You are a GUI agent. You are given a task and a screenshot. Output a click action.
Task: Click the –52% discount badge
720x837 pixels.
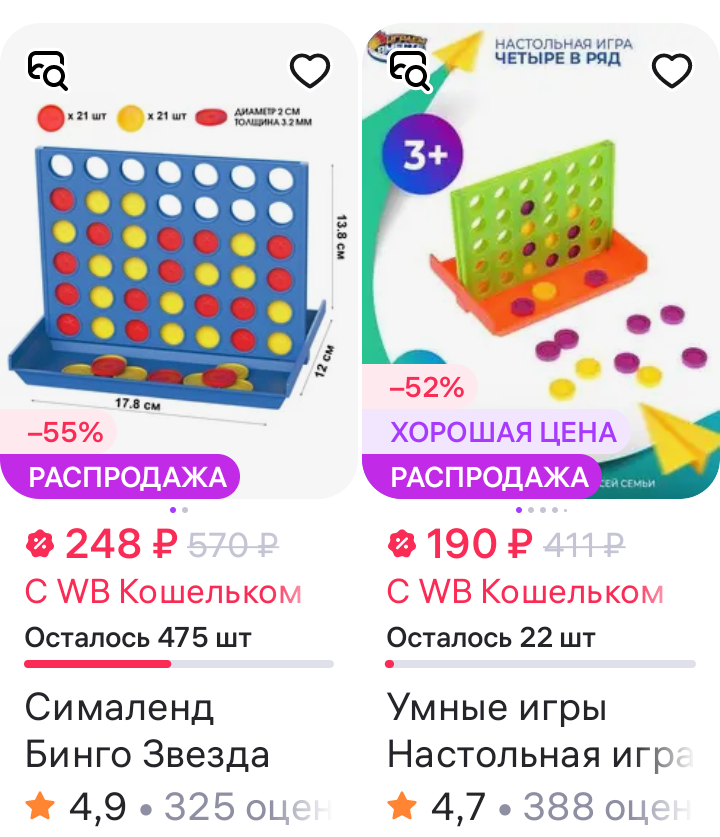pos(425,386)
